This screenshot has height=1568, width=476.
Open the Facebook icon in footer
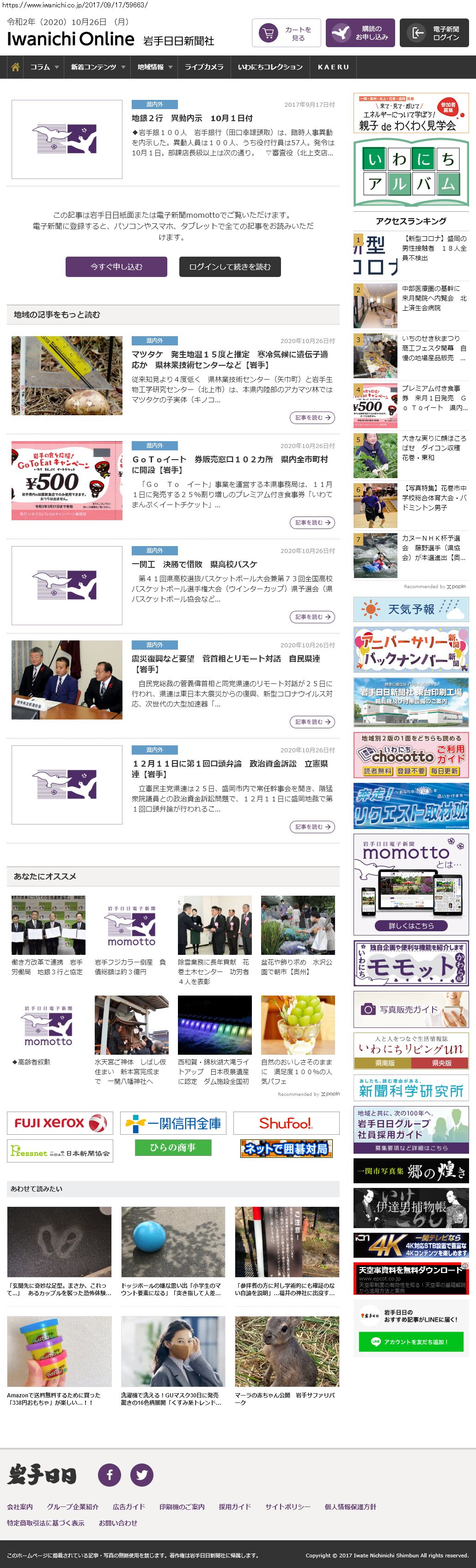(x=110, y=1475)
